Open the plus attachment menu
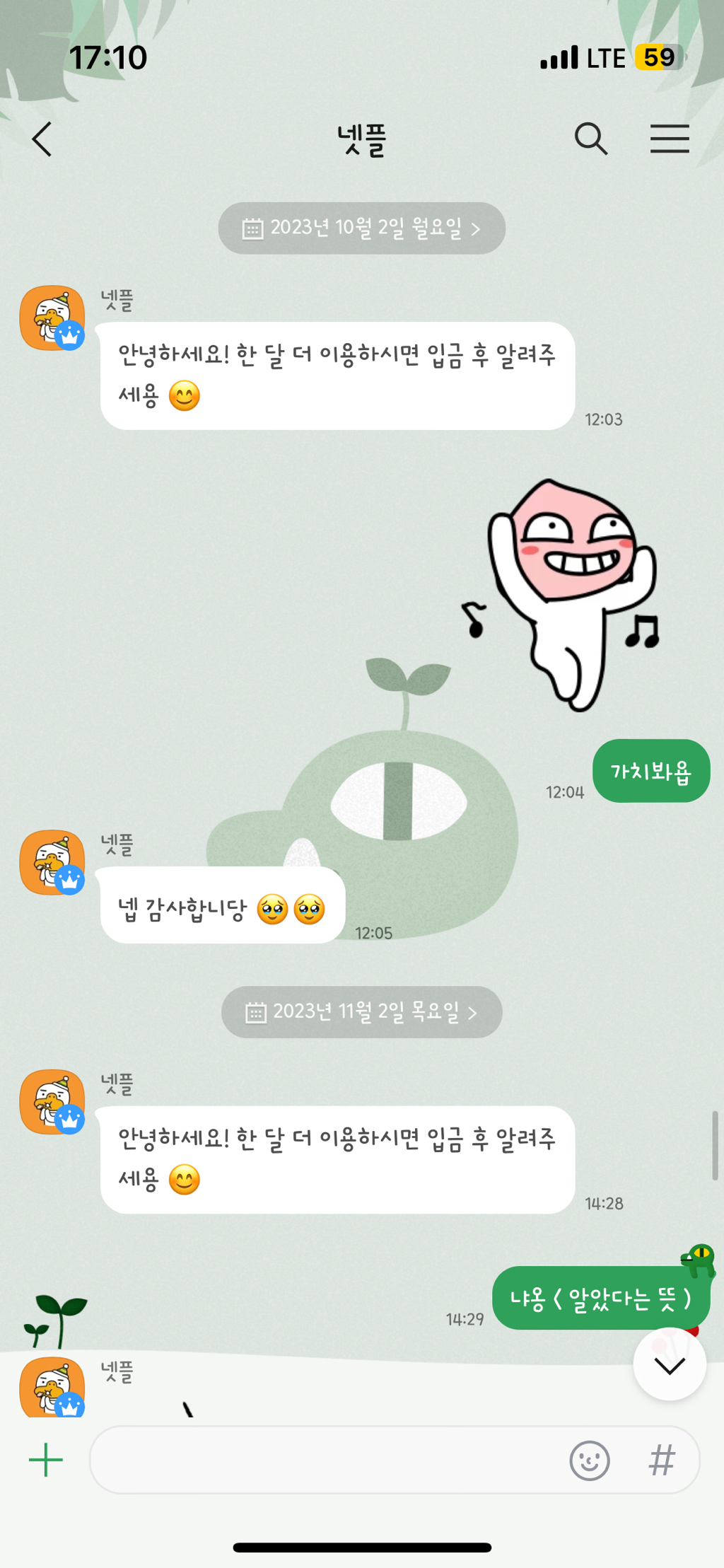This screenshot has height=1568, width=724. coord(46,1460)
